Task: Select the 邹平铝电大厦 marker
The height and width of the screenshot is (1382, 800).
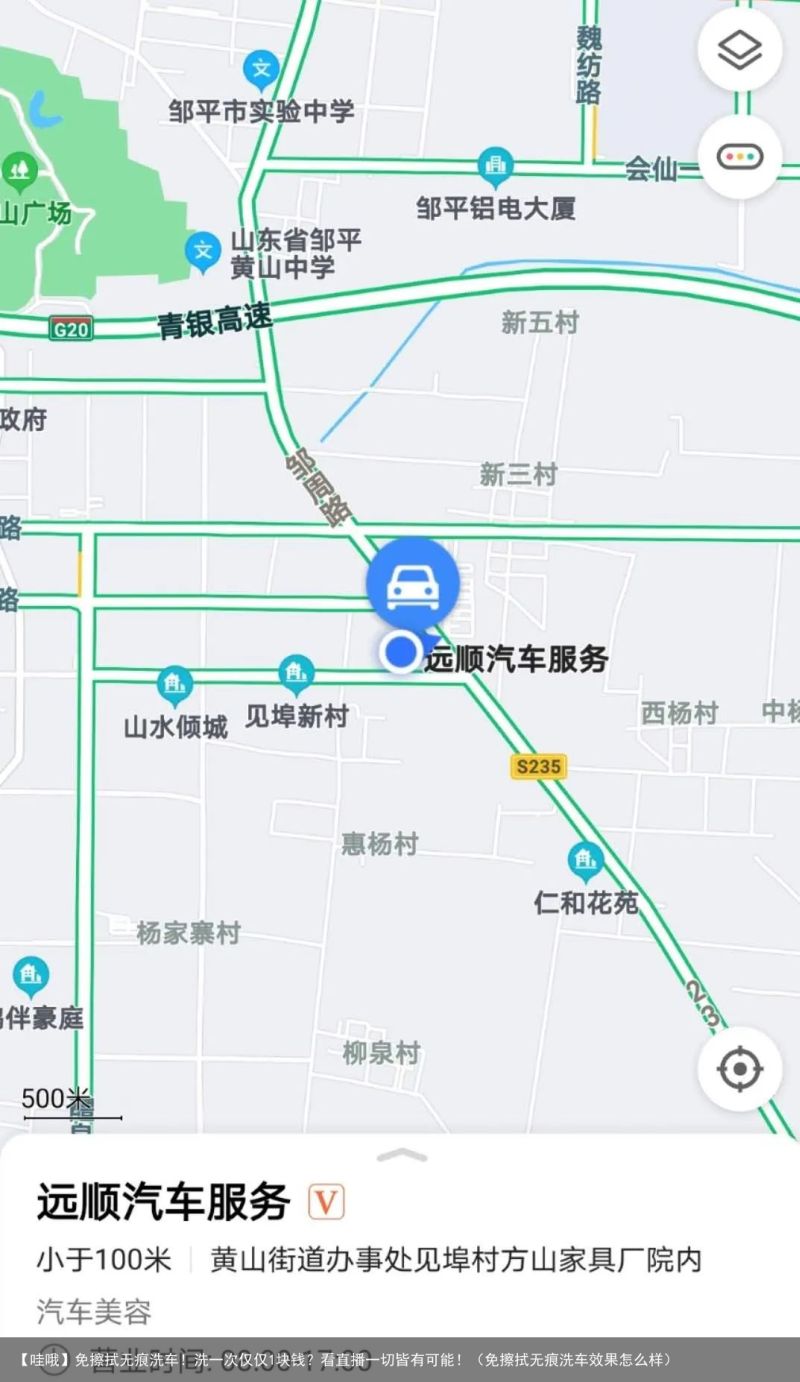Action: pos(495,165)
